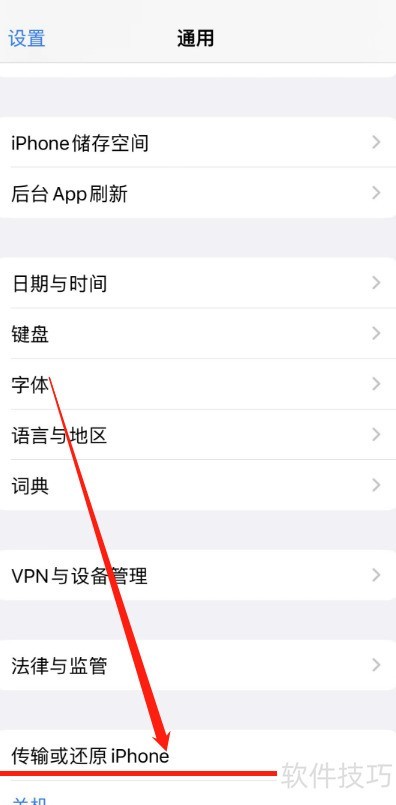Open 字体 settings
The height and width of the screenshot is (805, 396).
(198, 384)
